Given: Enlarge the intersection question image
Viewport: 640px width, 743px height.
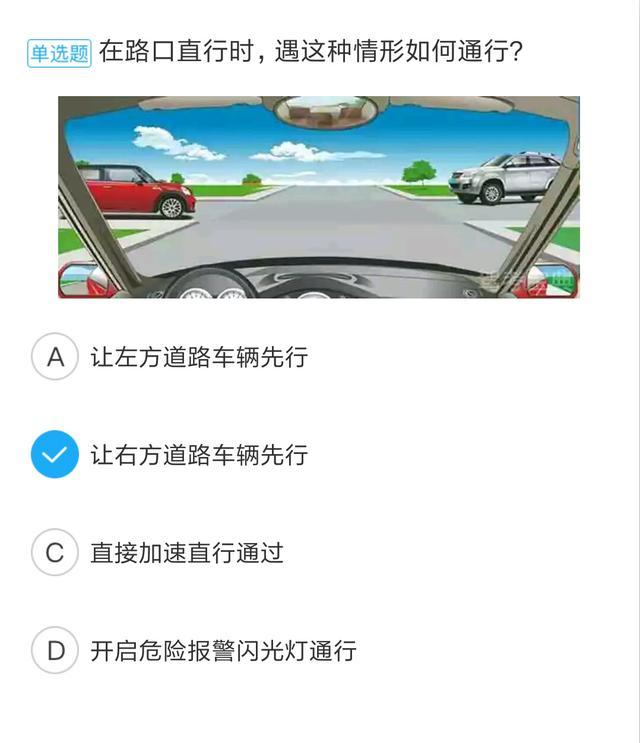Looking at the screenshot, I should pos(319,197).
